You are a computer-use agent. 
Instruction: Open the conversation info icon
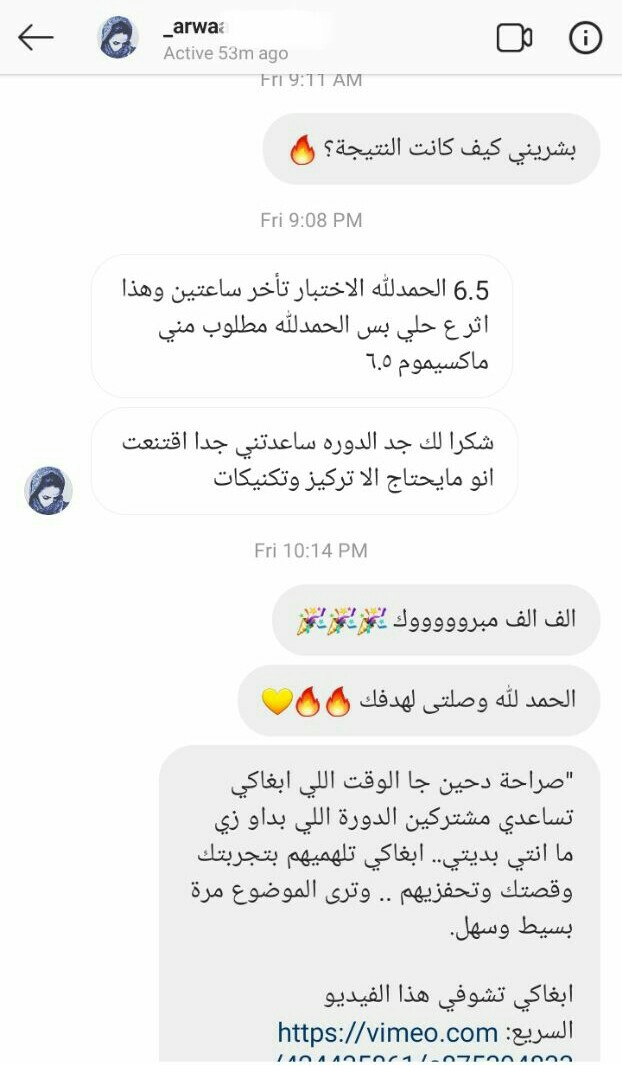(x=585, y=38)
